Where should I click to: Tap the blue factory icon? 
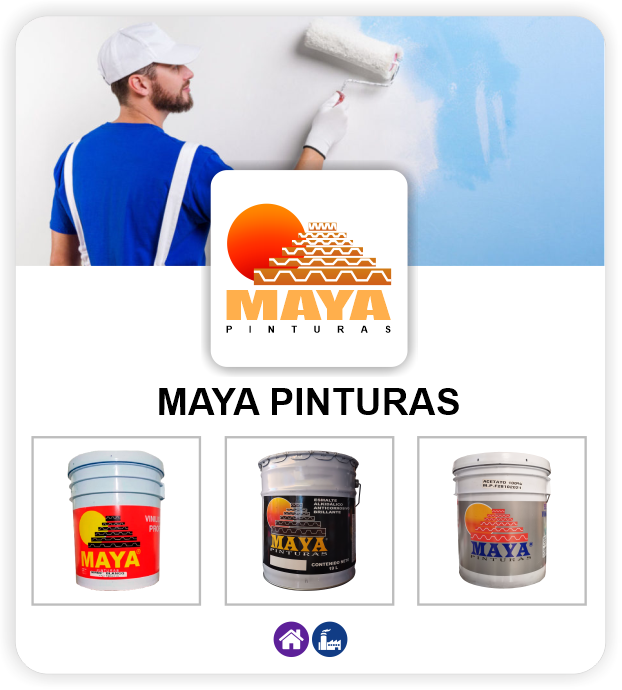[x=329, y=639]
